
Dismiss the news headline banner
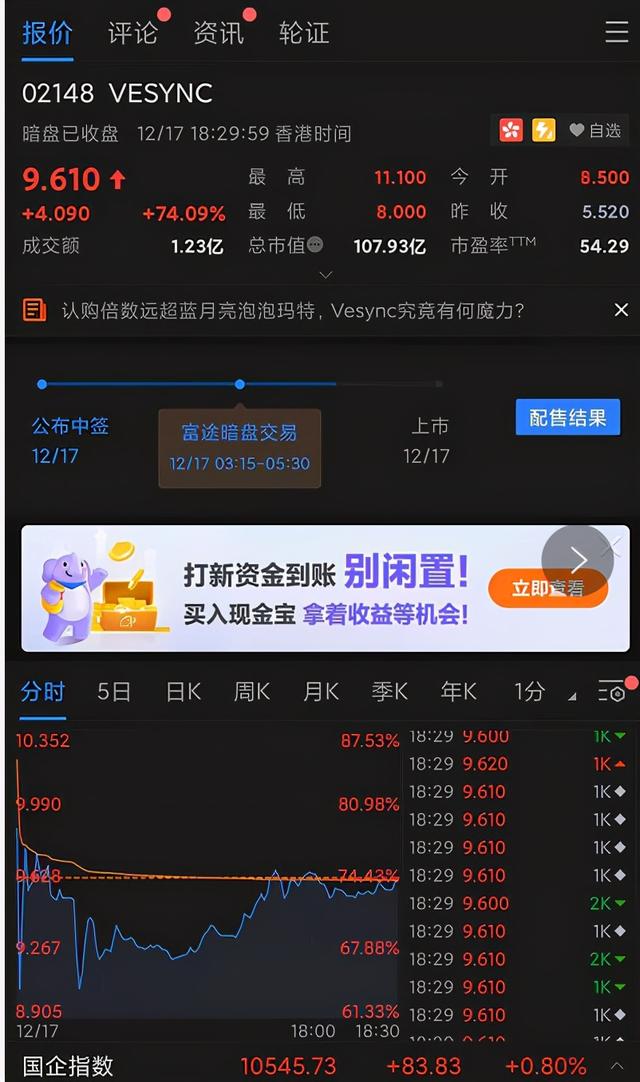[x=620, y=310]
